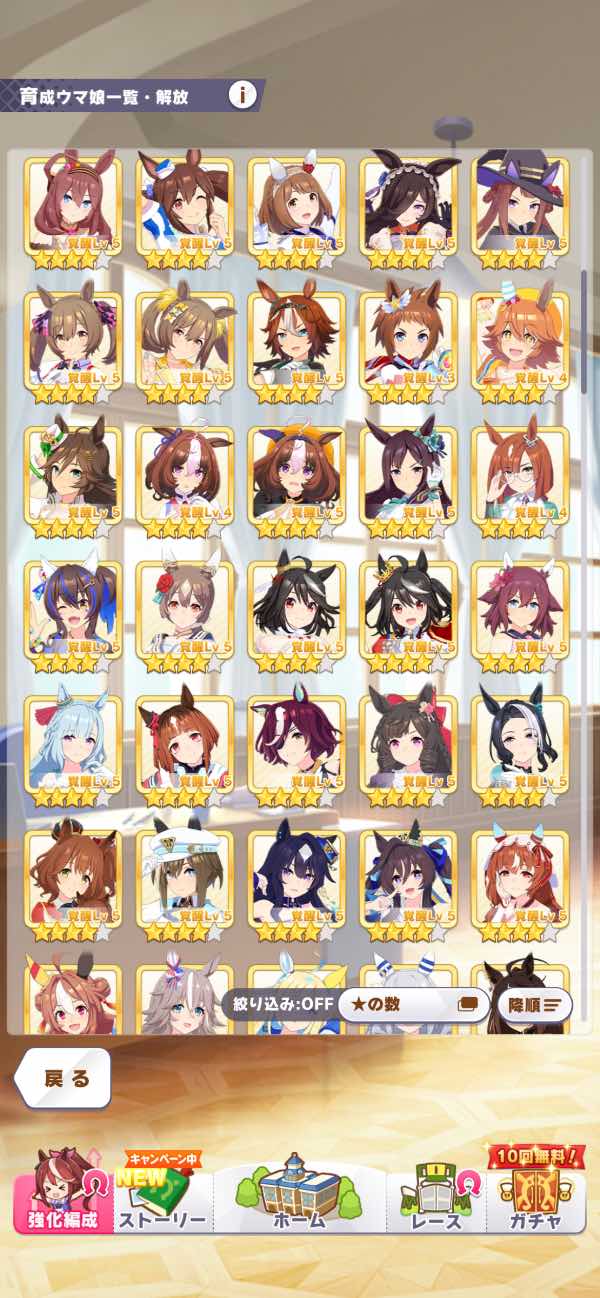The height and width of the screenshot is (1298, 600).
Task: Switch to the ホーム tab
Action: (x=298, y=1195)
